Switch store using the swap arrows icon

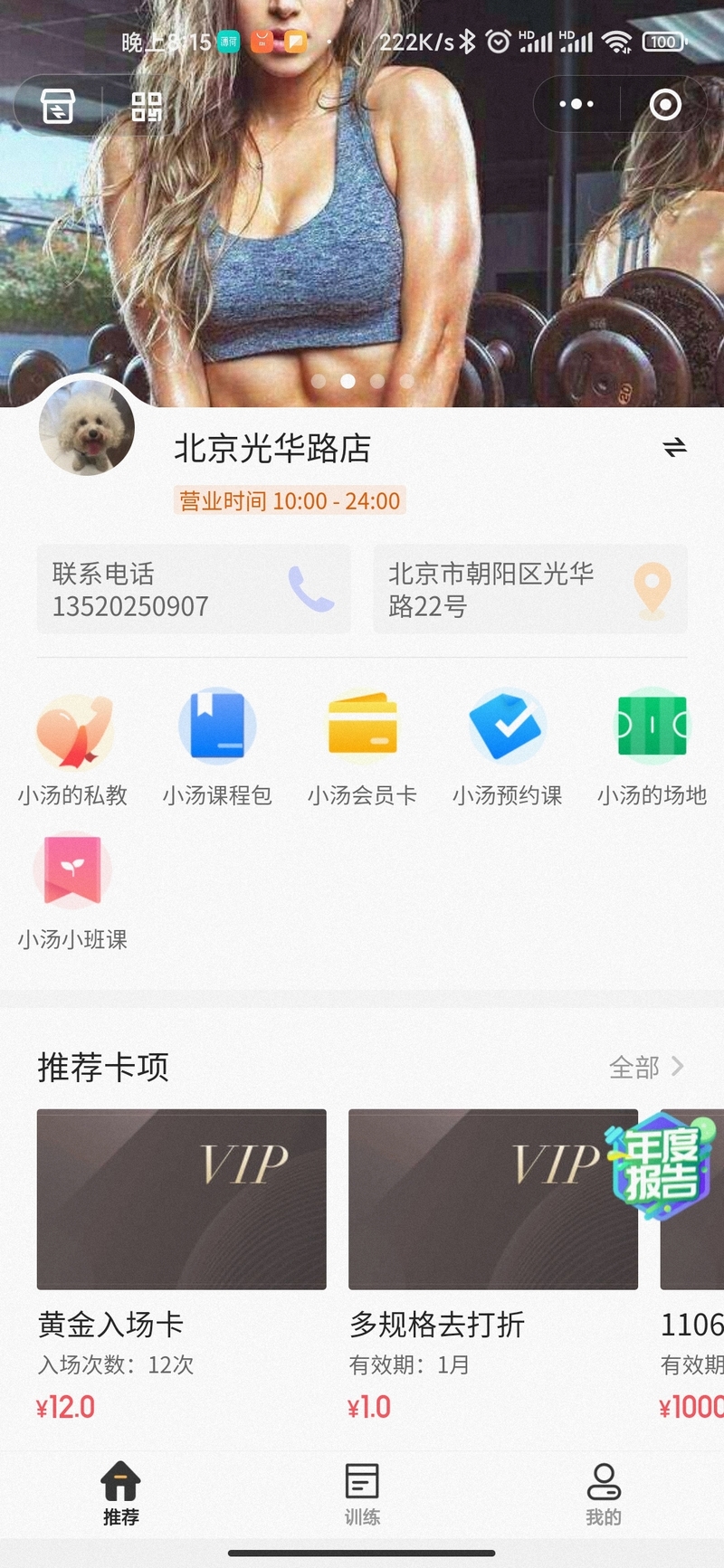[x=674, y=447]
